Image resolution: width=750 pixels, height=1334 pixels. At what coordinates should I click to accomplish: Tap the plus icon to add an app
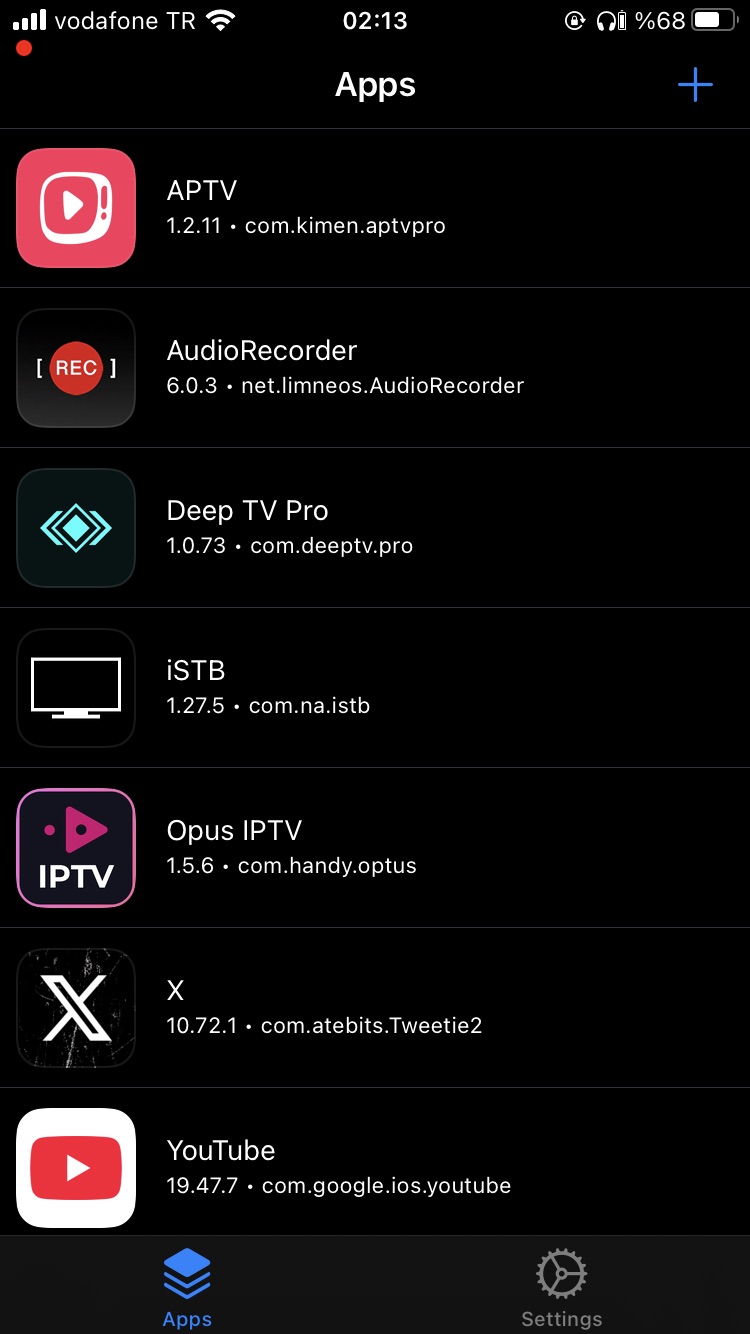coord(695,85)
